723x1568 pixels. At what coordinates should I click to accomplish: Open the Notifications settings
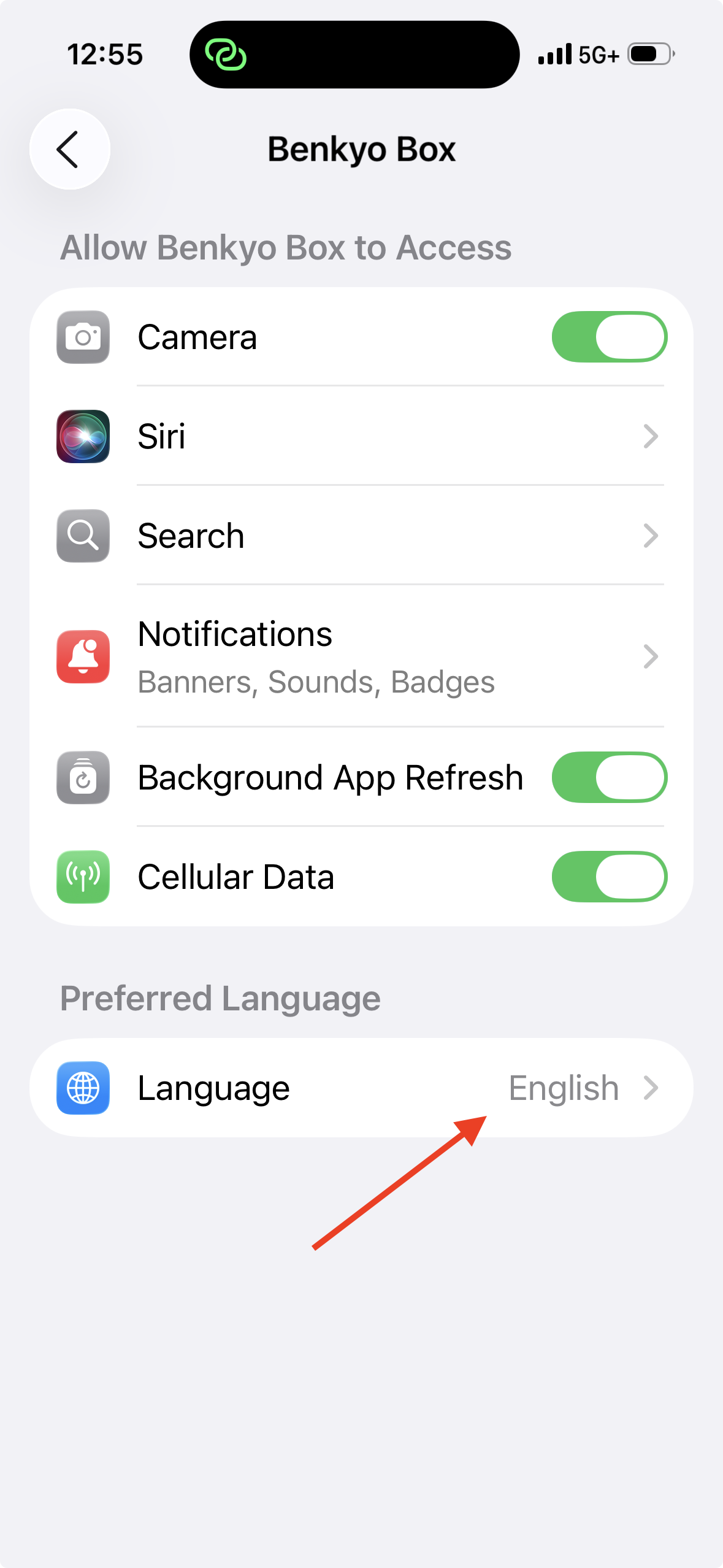tap(361, 656)
